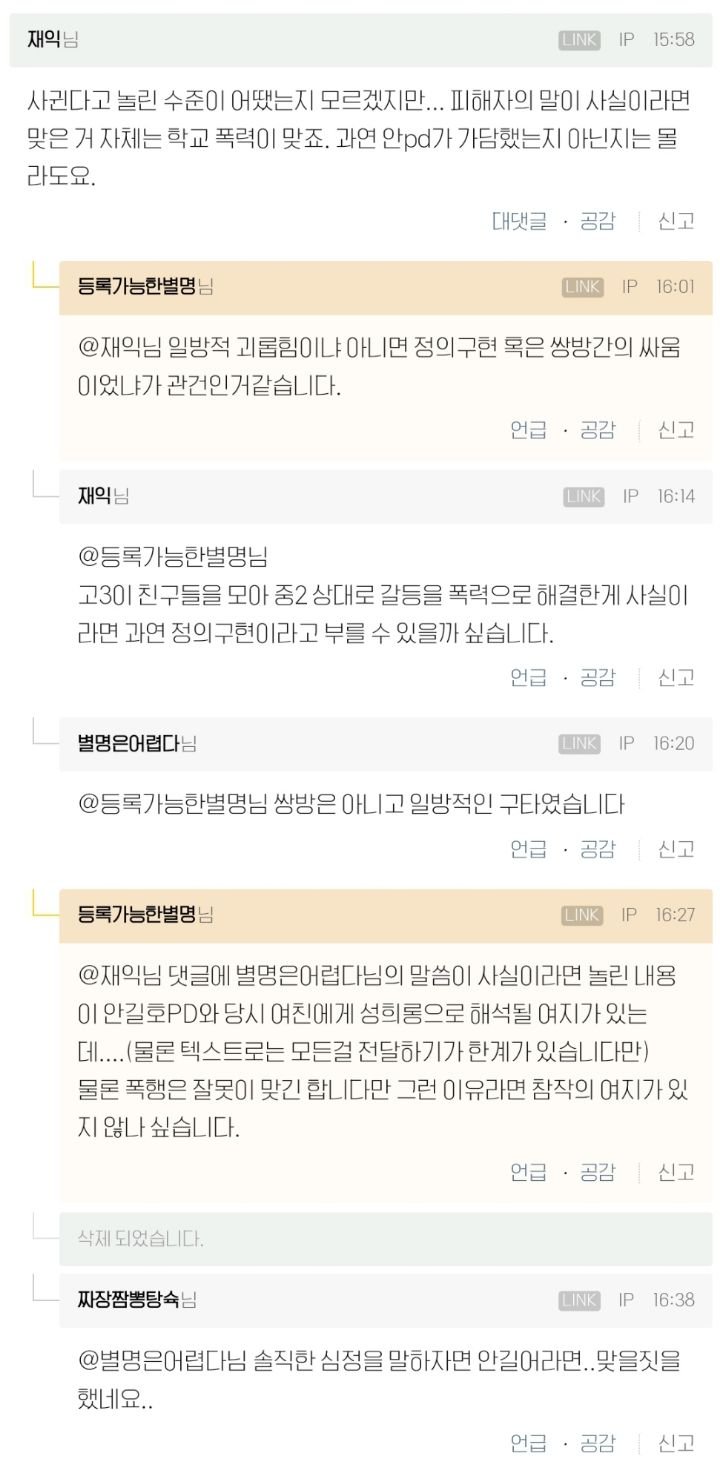Screen dimensions: 720x1462
Task: Tap 공감 on the 16:27 comment
Action: 598,1171
